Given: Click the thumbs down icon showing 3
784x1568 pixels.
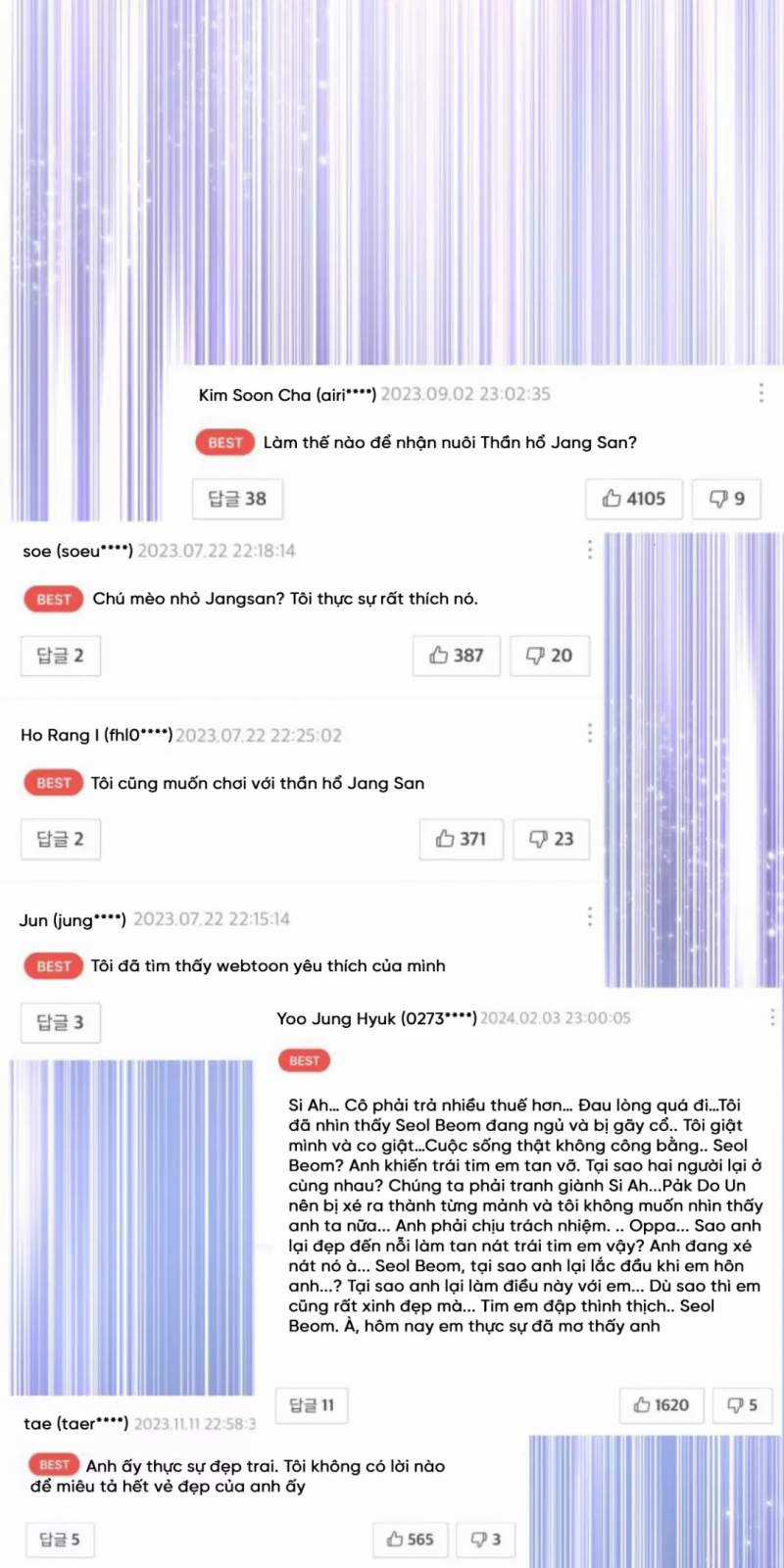Looking at the screenshot, I should [x=484, y=1540].
